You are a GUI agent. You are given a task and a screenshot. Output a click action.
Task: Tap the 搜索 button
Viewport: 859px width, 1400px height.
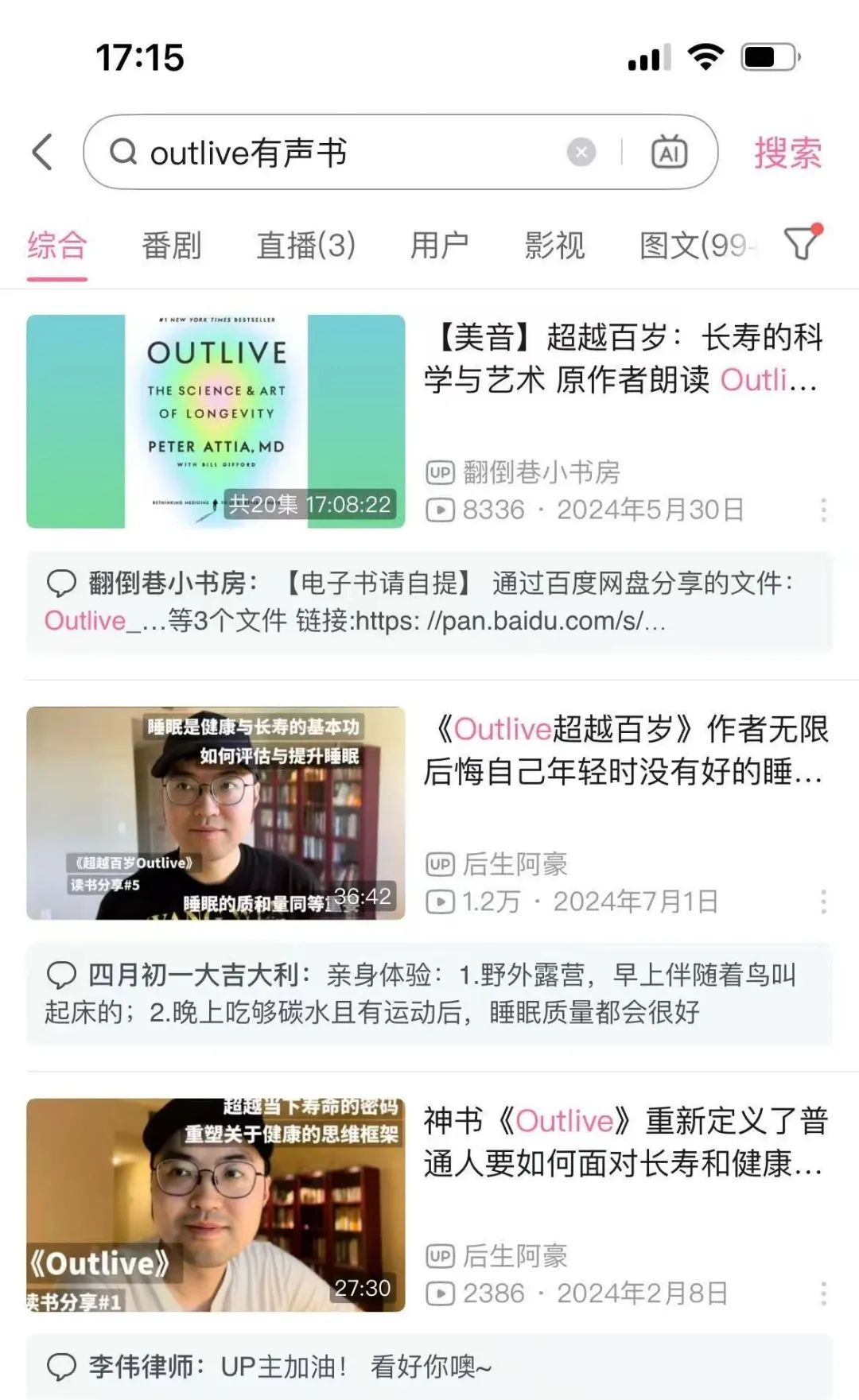coord(787,153)
